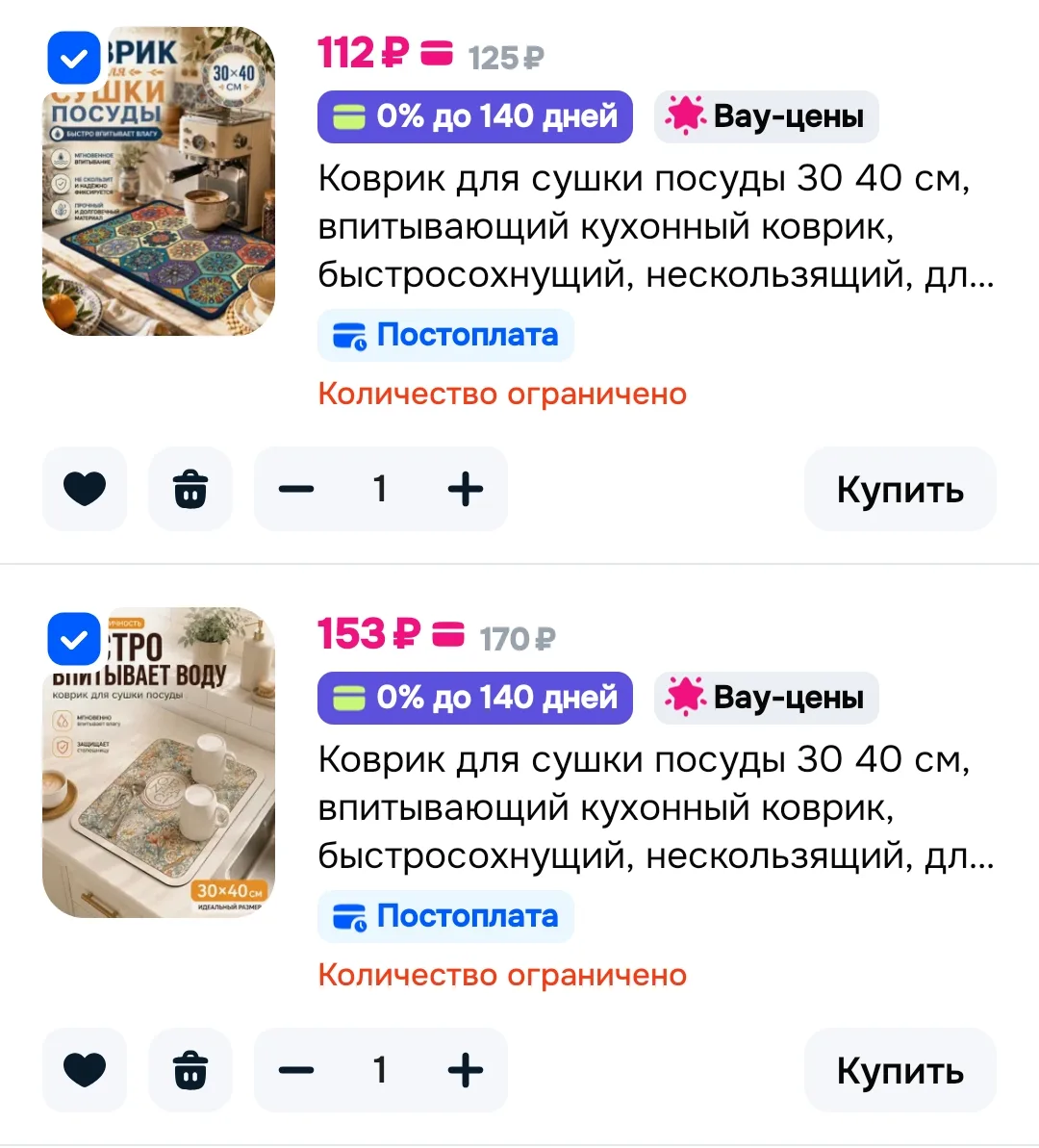Viewport: 1039px width, 1148px height.
Task: Tap Купить for the 112 ₽ mat
Action: tap(900, 488)
